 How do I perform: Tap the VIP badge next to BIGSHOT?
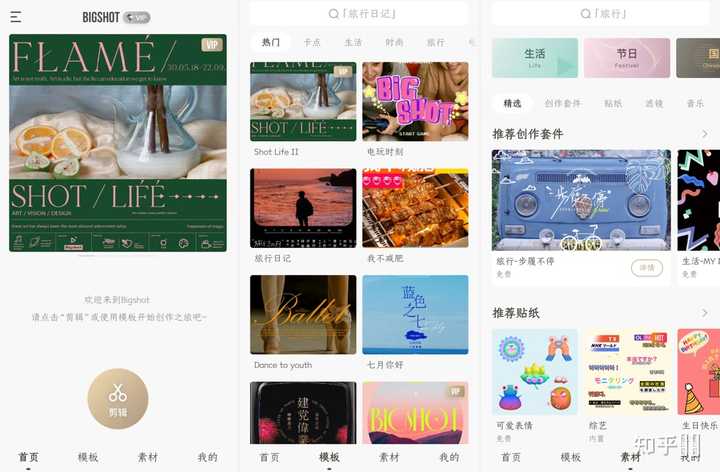[137, 17]
